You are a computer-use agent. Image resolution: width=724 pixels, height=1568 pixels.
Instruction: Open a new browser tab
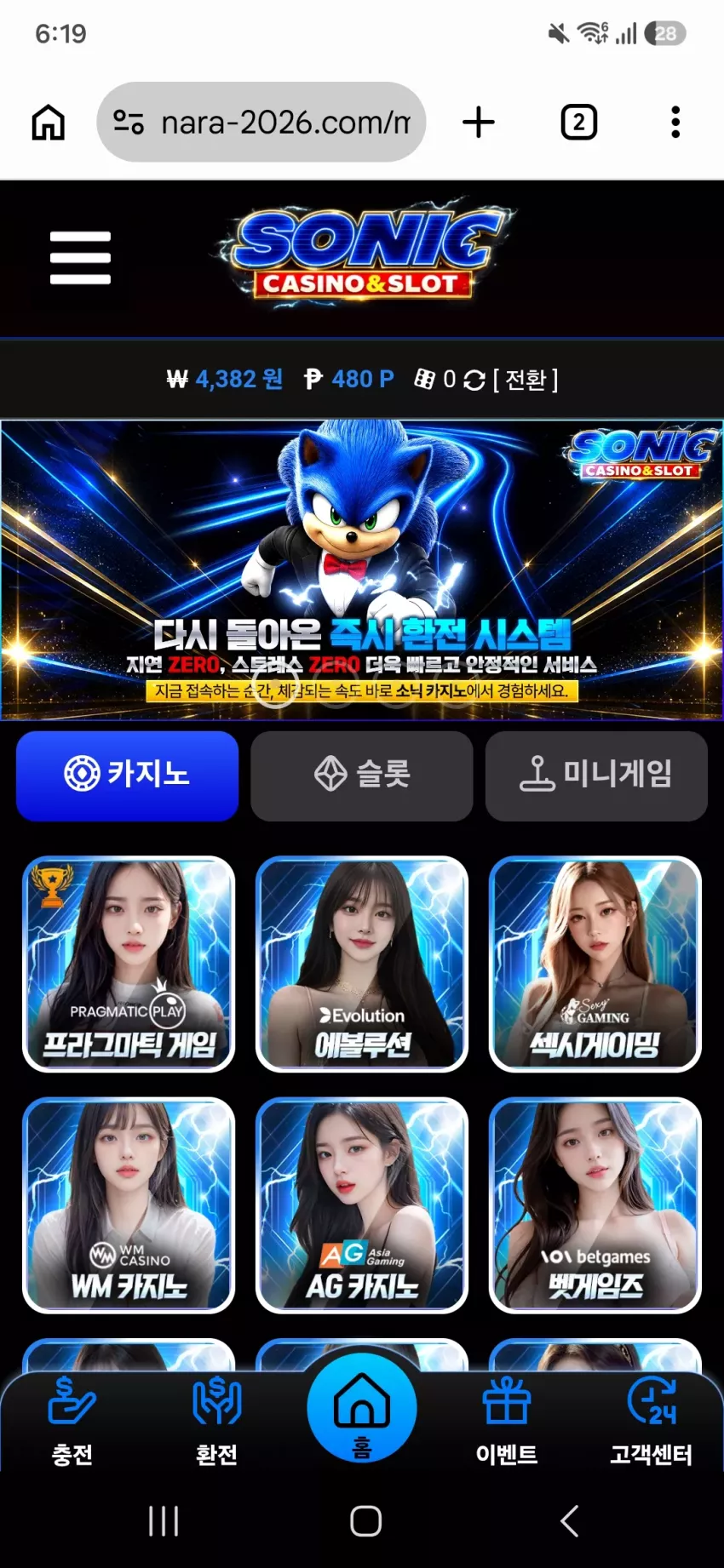coord(479,122)
